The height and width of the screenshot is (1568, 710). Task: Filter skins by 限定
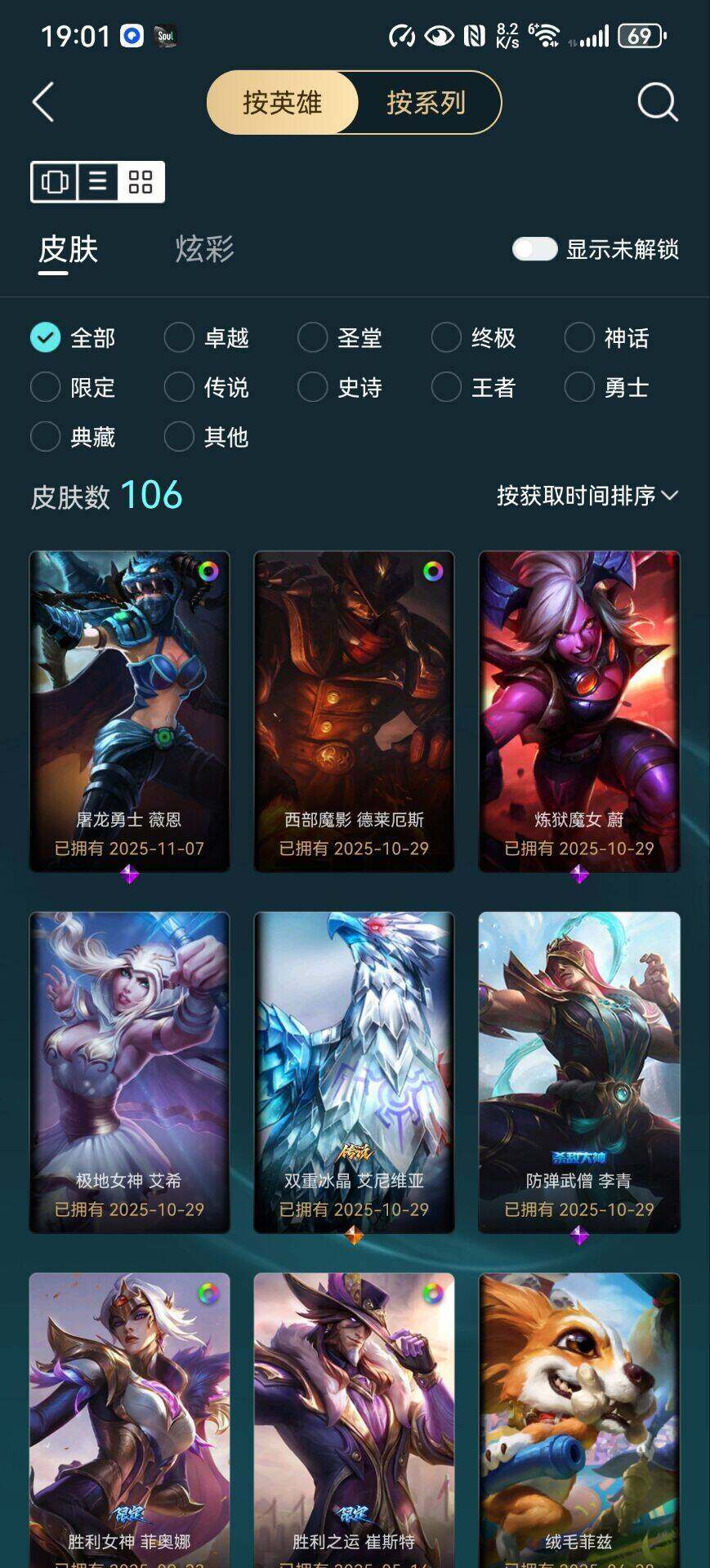click(46, 387)
